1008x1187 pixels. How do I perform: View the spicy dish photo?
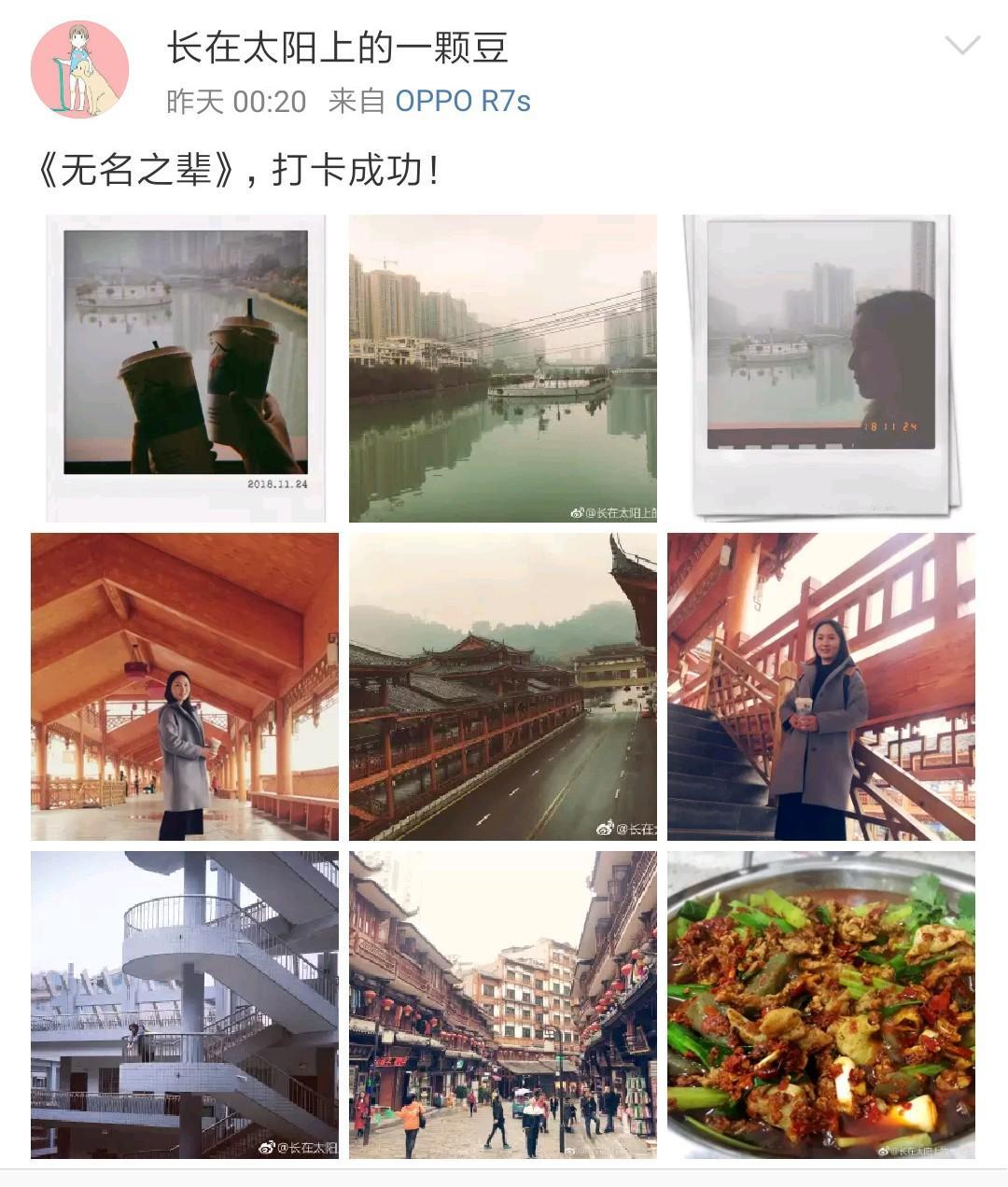[821, 1005]
